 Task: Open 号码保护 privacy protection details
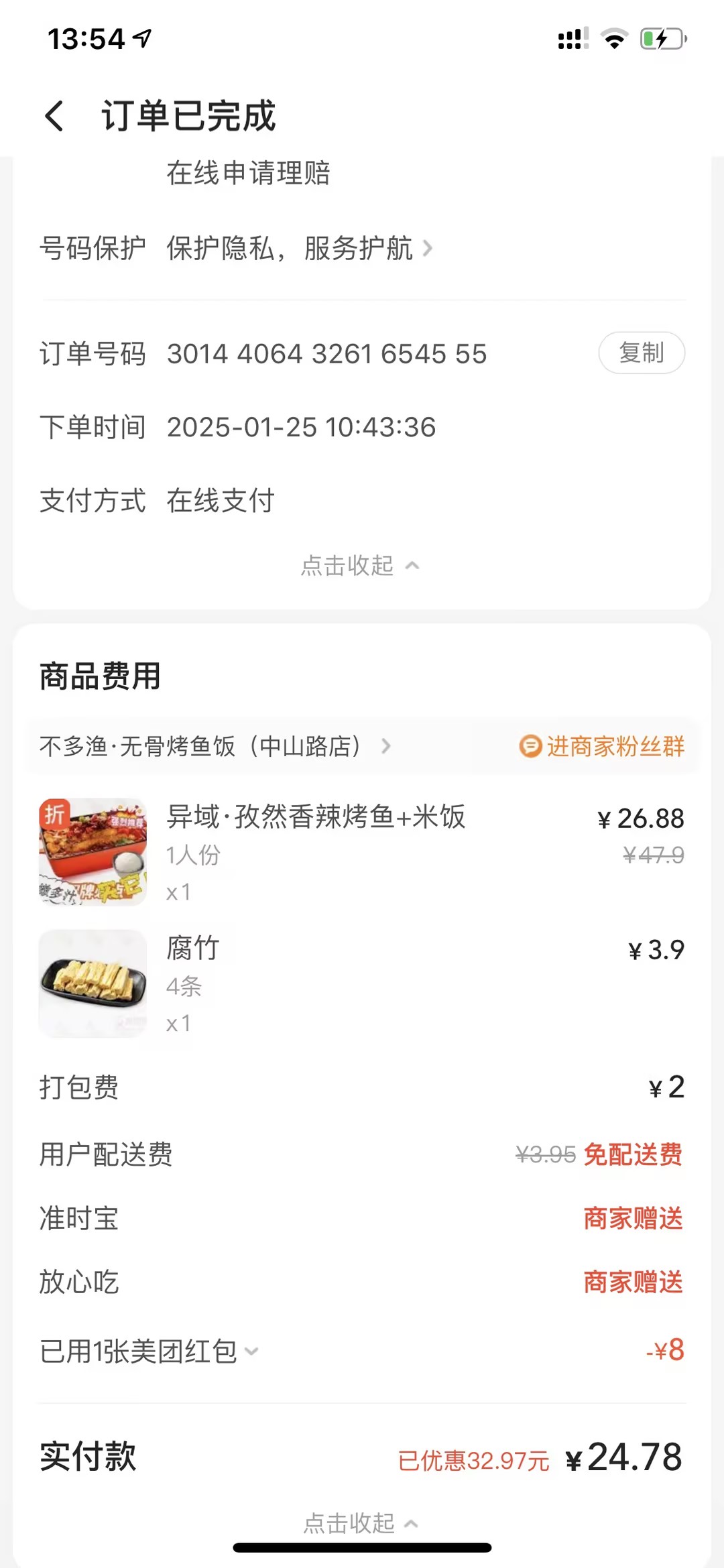pos(299,249)
